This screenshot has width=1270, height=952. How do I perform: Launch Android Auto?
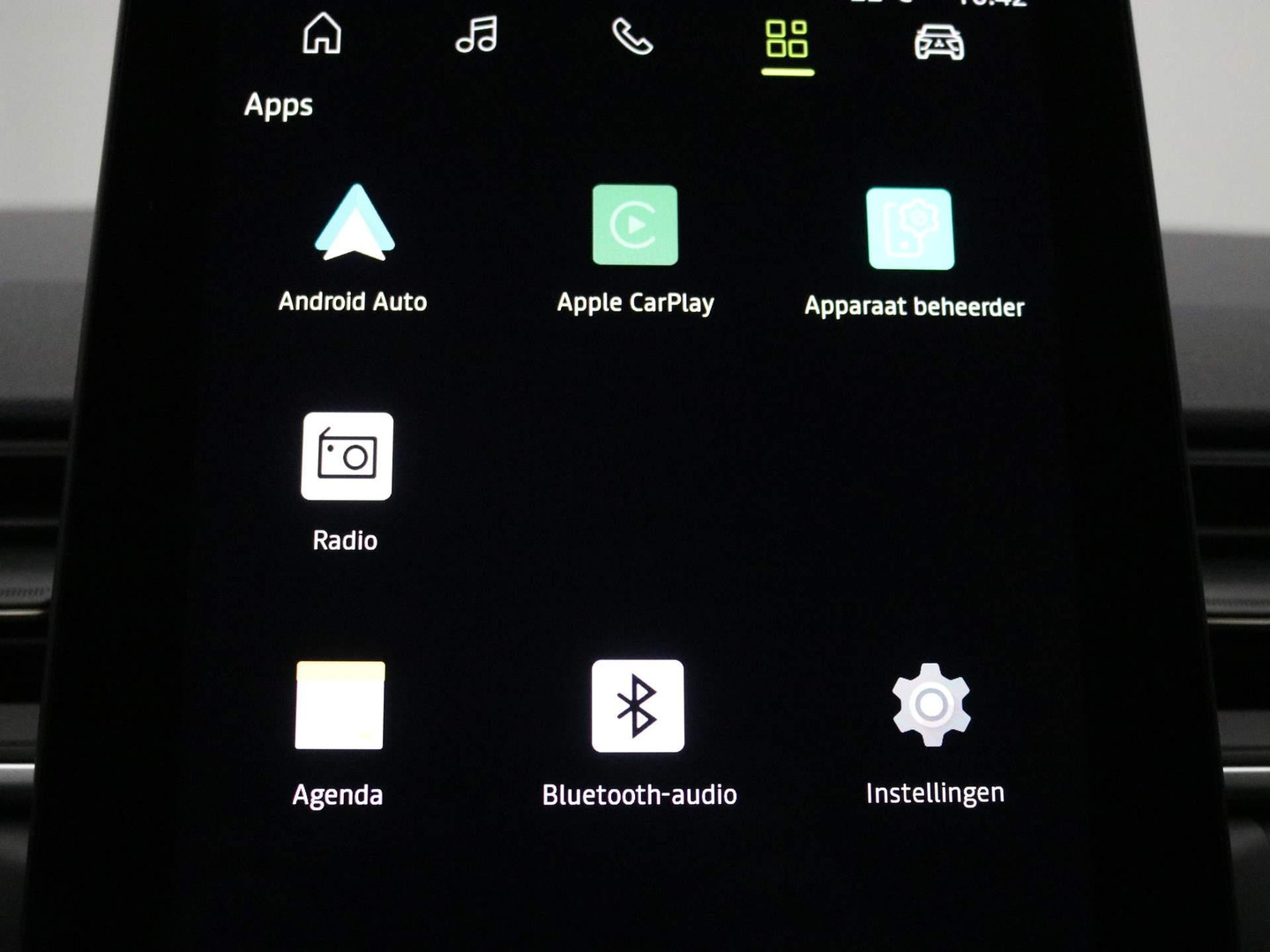[354, 225]
